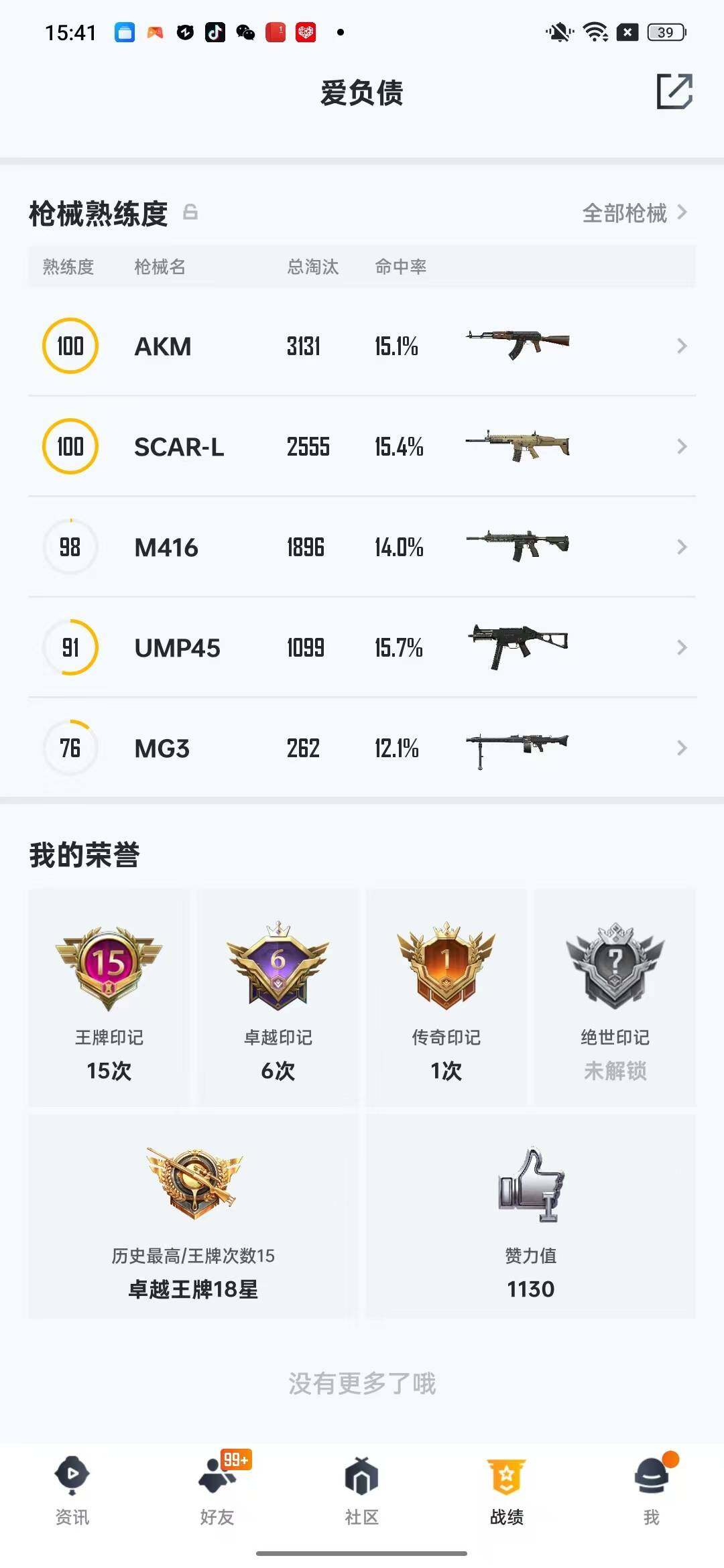
Task: View the AKM rifle thumbnail image
Action: tap(516, 345)
